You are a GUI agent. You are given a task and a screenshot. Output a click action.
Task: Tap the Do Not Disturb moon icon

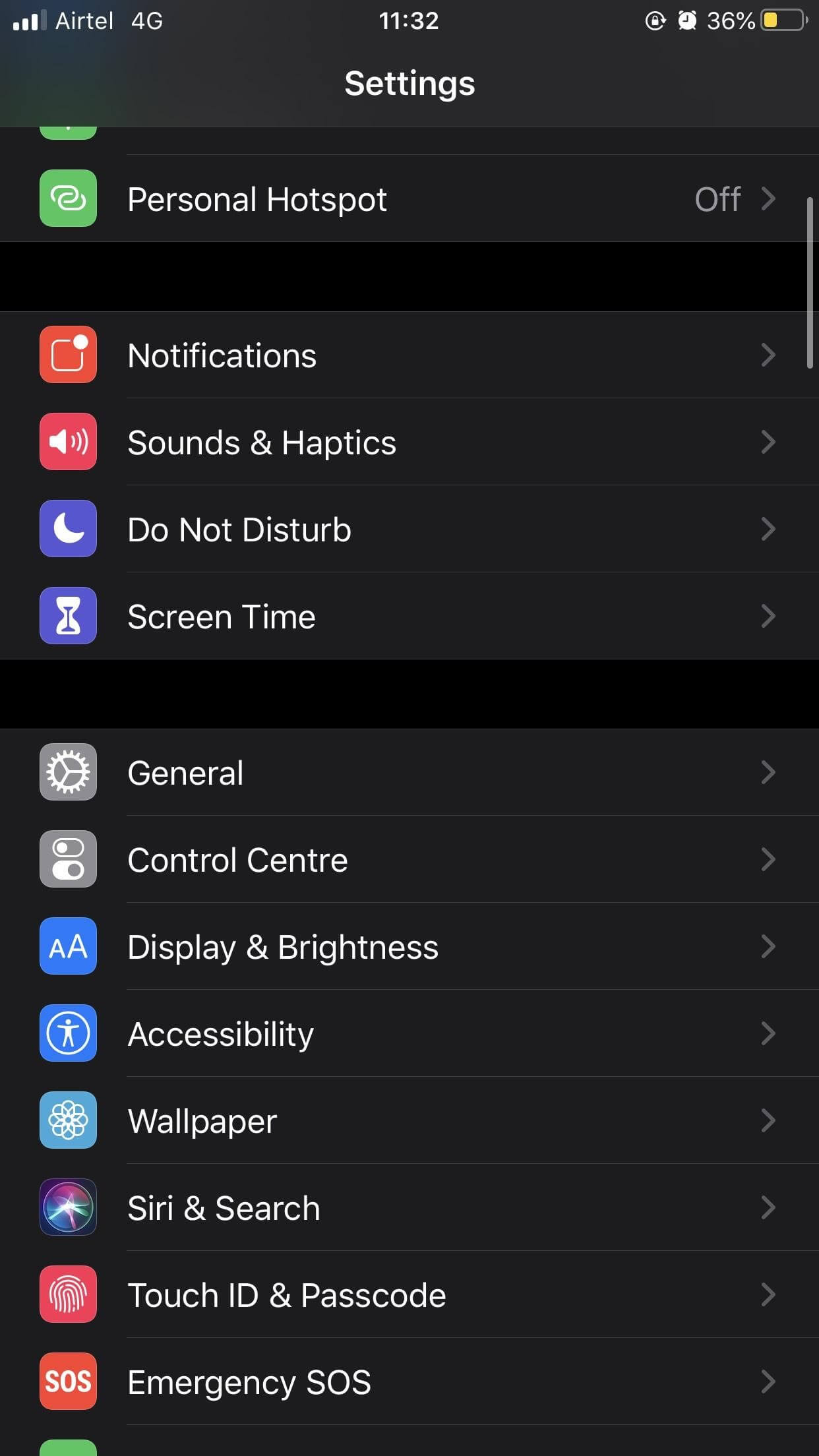(68, 529)
